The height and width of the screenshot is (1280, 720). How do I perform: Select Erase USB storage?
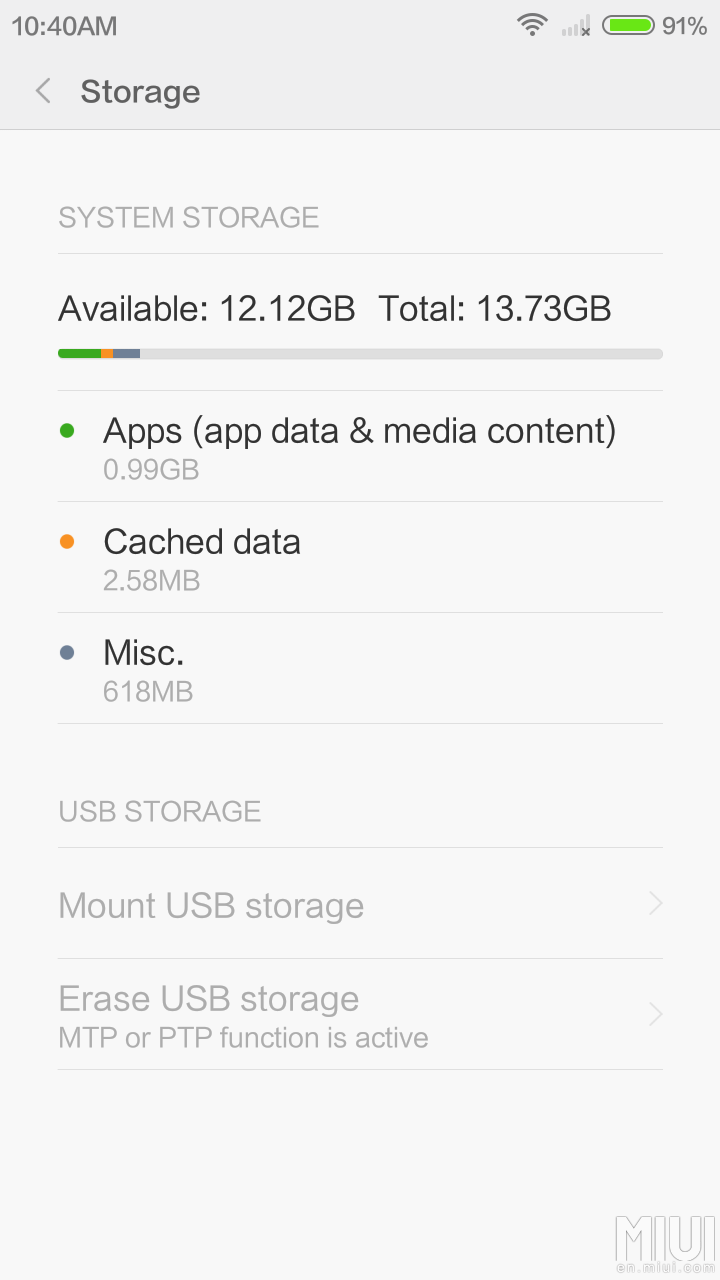360,1014
